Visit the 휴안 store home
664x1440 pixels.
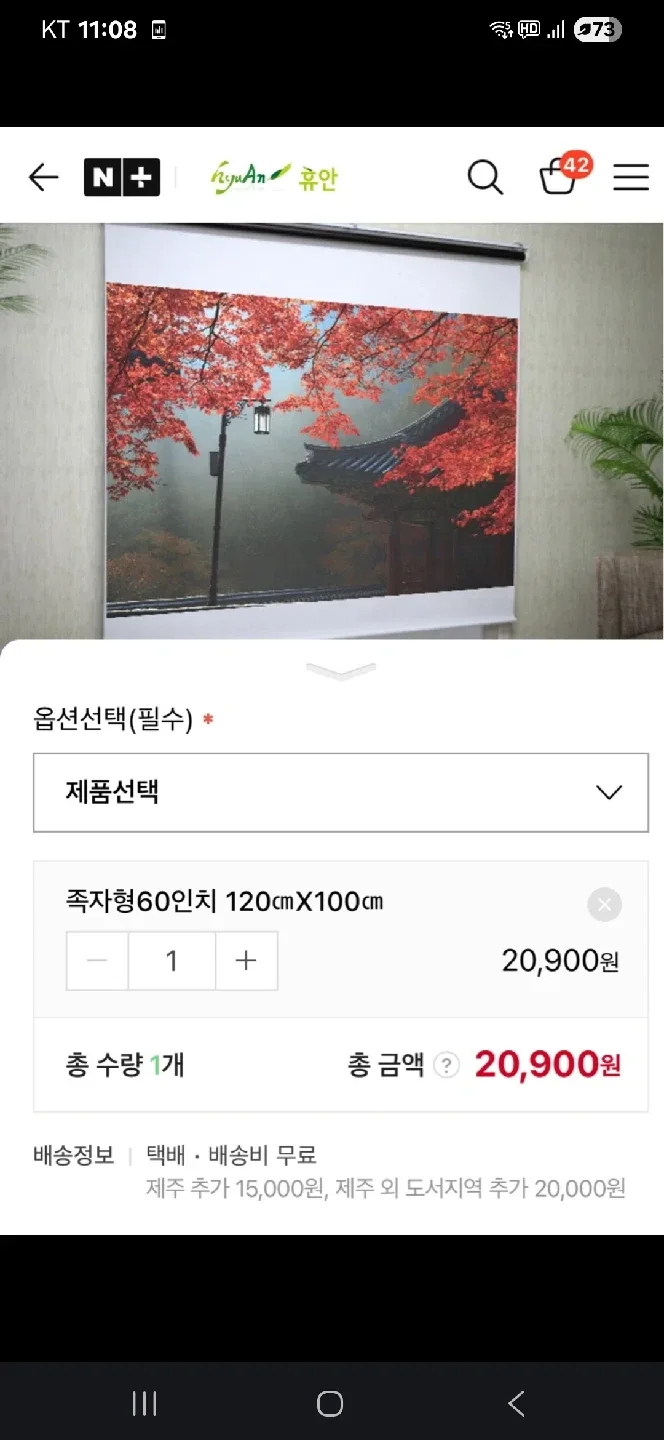[x=274, y=178]
